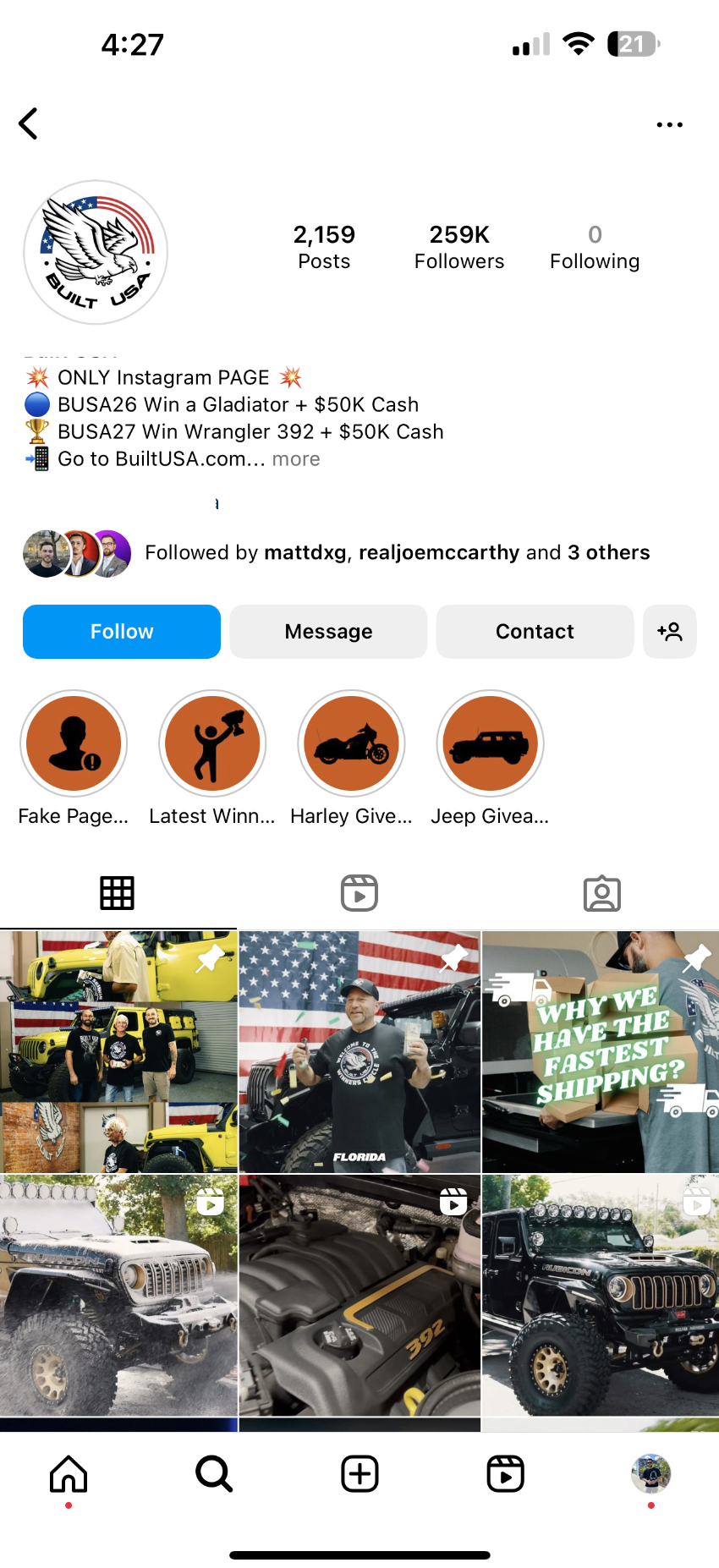
Task: Switch to the Reels profile tab
Action: 359,893
